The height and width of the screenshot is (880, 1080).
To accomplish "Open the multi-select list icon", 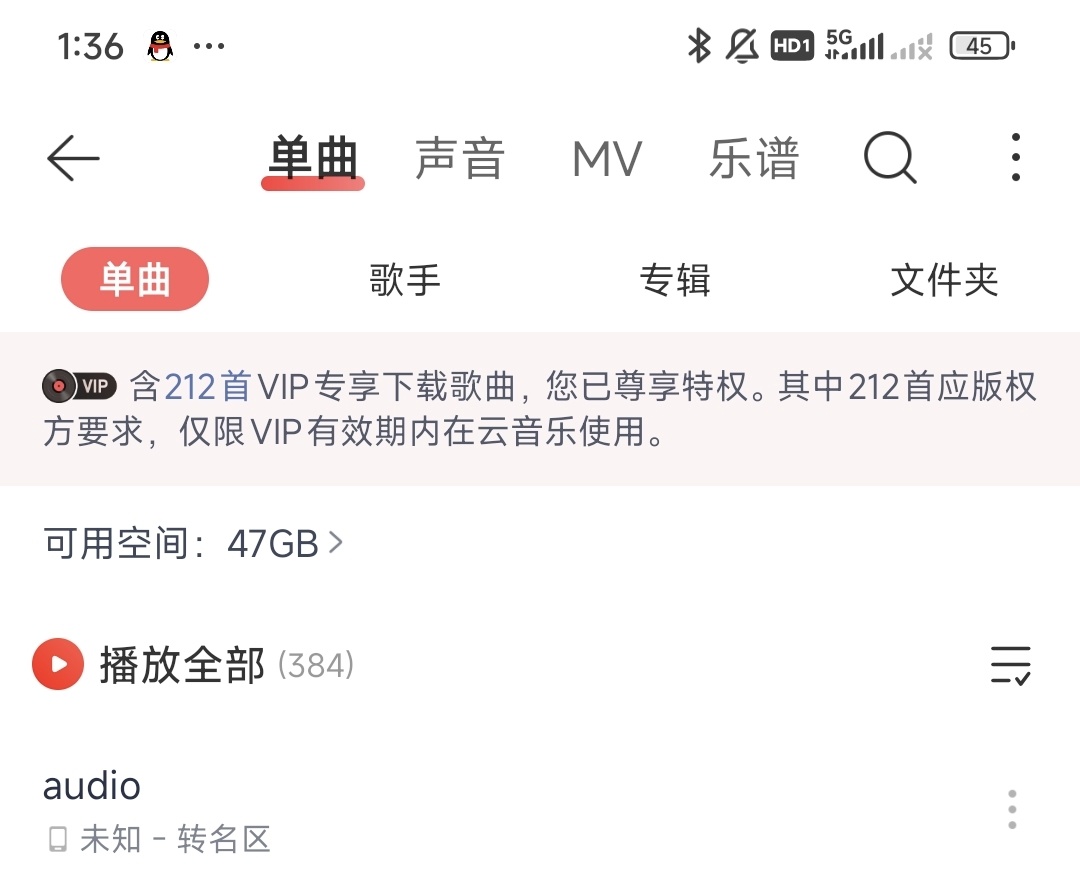I will point(1010,665).
